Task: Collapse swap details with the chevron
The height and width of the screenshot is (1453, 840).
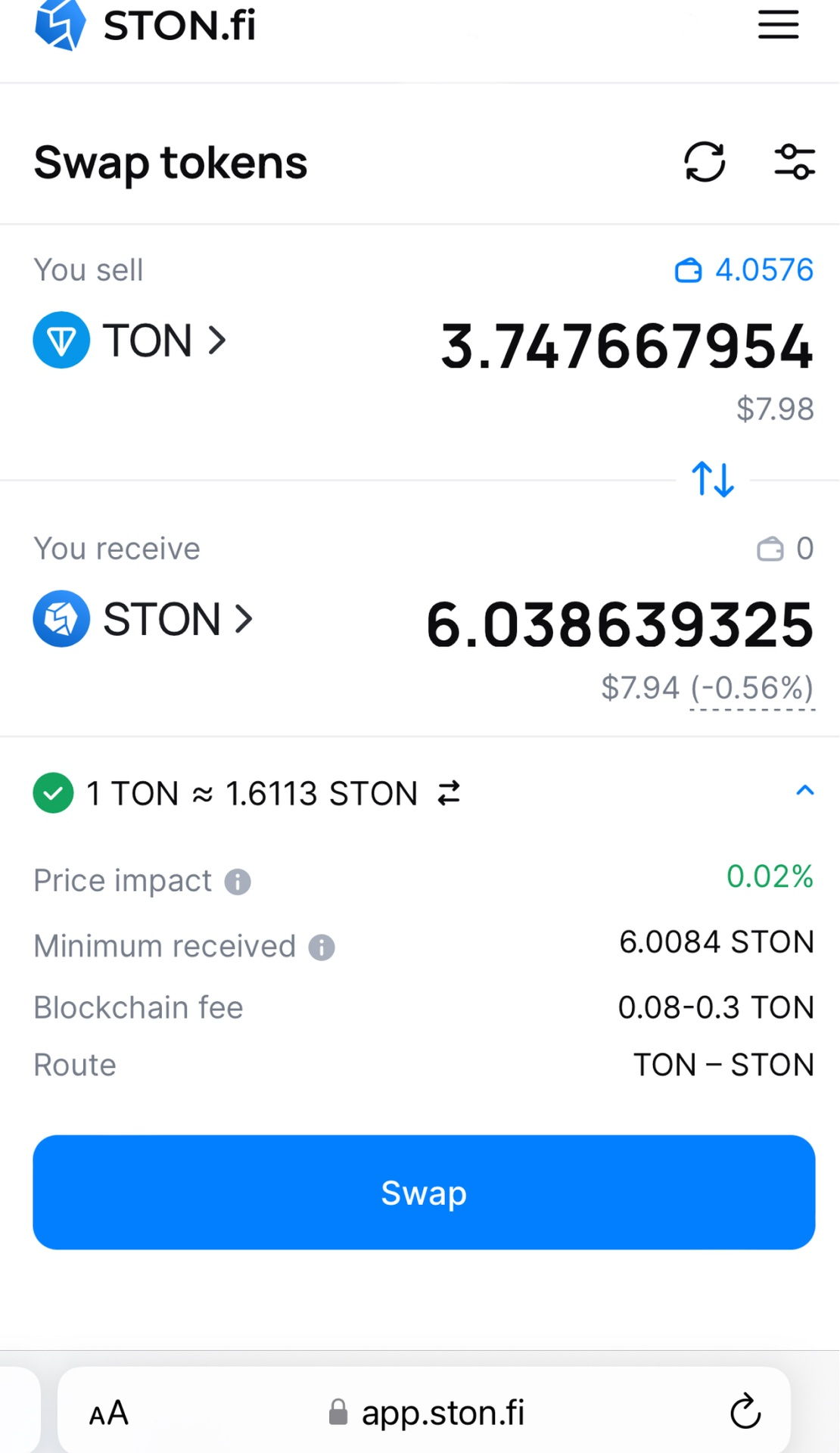Action: coord(804,791)
